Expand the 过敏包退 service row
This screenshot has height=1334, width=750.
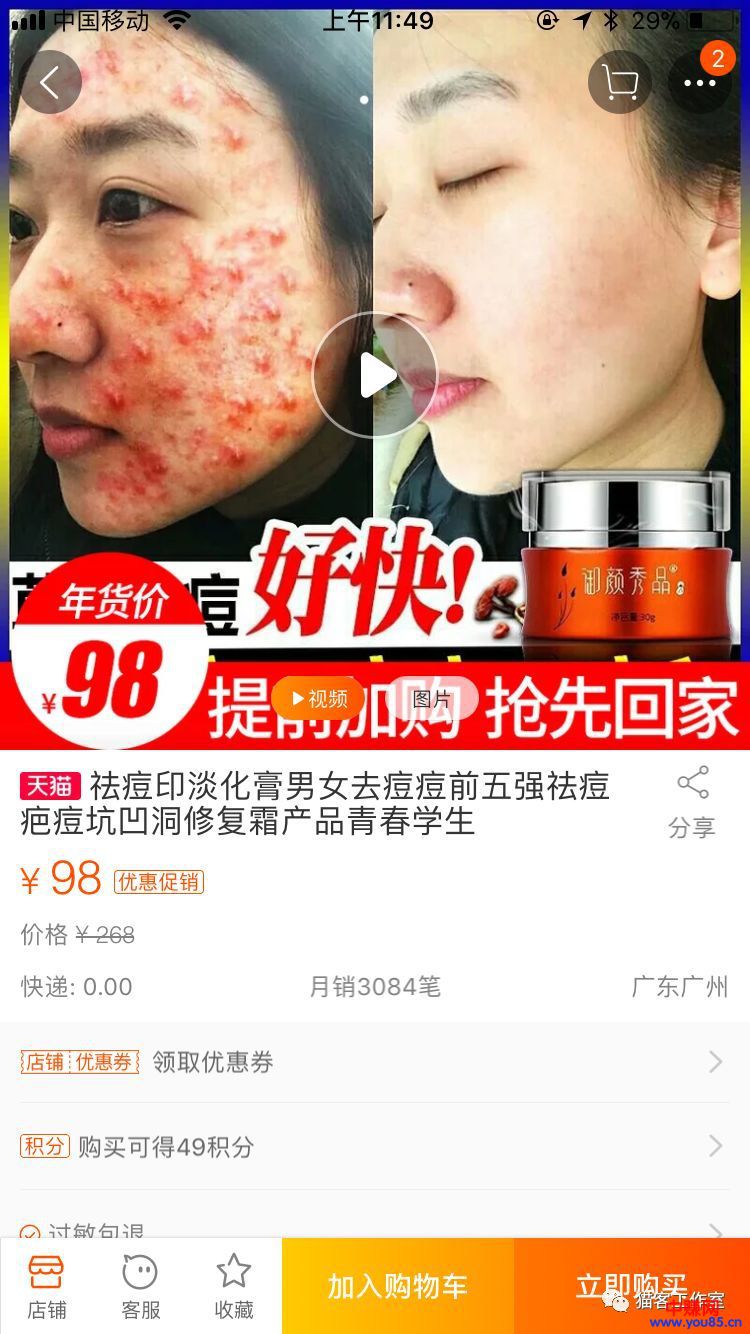(374, 1228)
